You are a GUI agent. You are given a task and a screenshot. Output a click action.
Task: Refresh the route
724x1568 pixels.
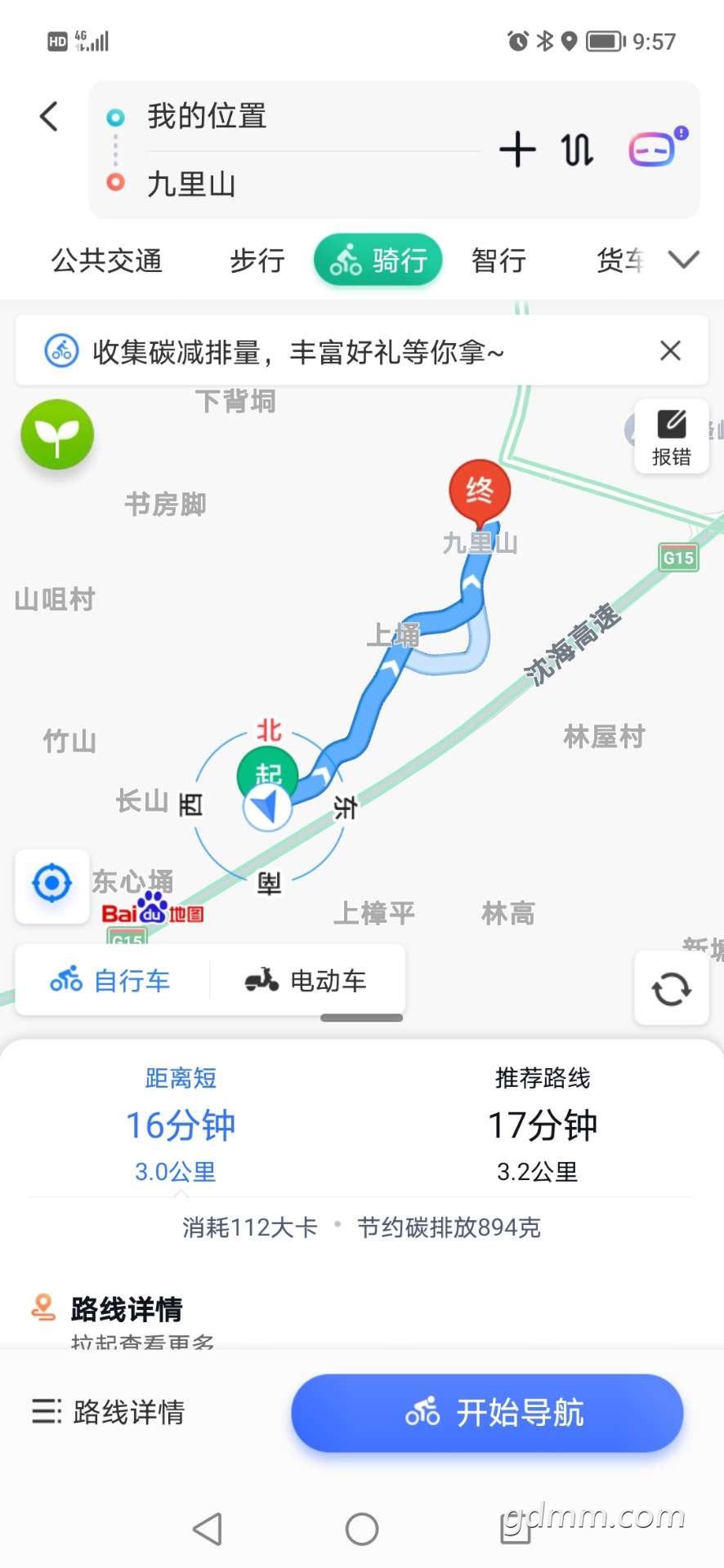click(x=671, y=989)
